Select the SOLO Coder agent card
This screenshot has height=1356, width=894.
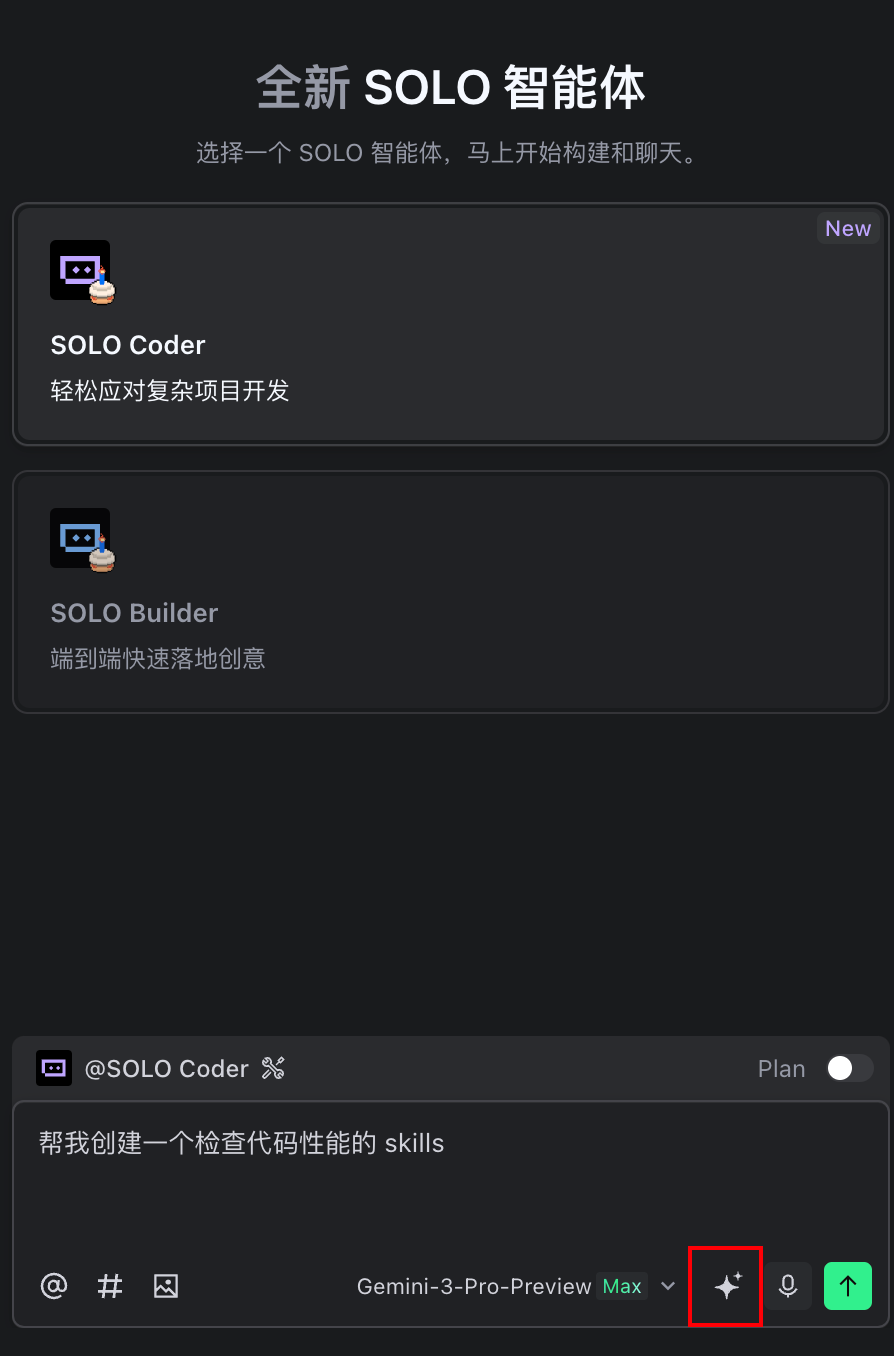(x=450, y=324)
